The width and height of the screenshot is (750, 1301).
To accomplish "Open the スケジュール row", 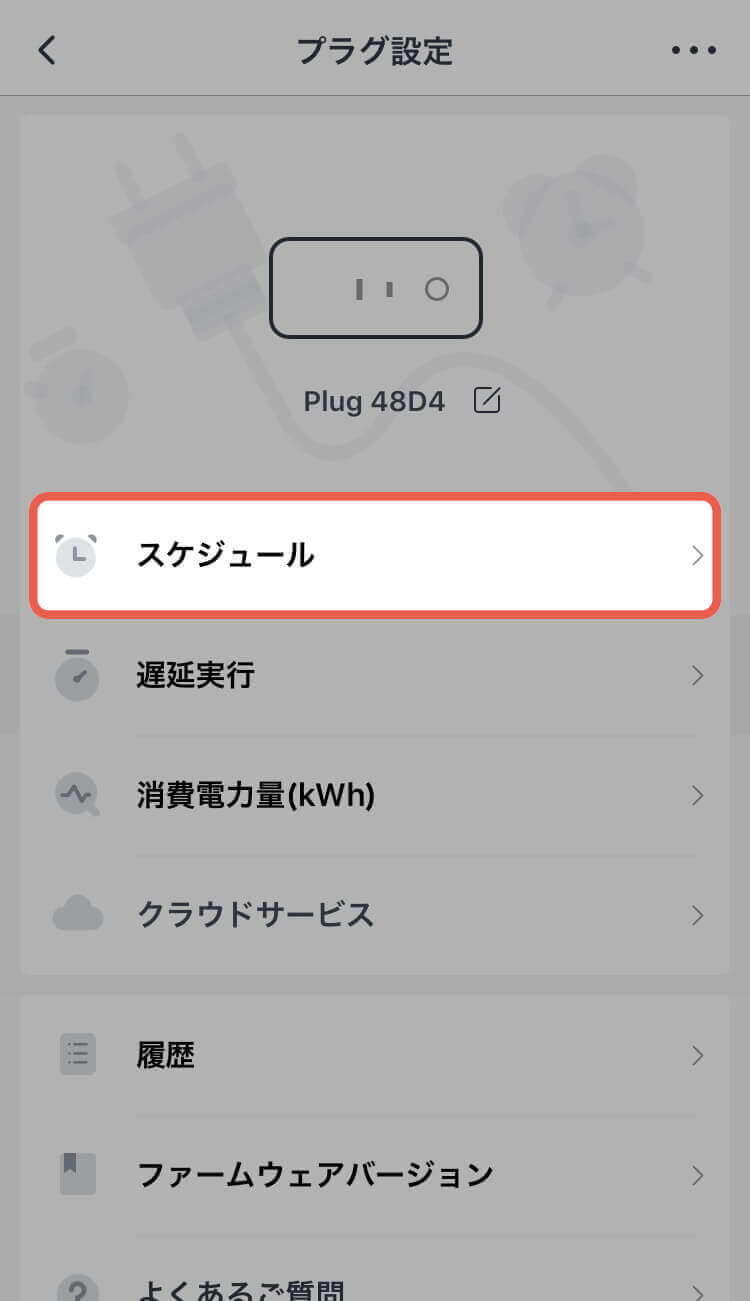I will 375,555.
